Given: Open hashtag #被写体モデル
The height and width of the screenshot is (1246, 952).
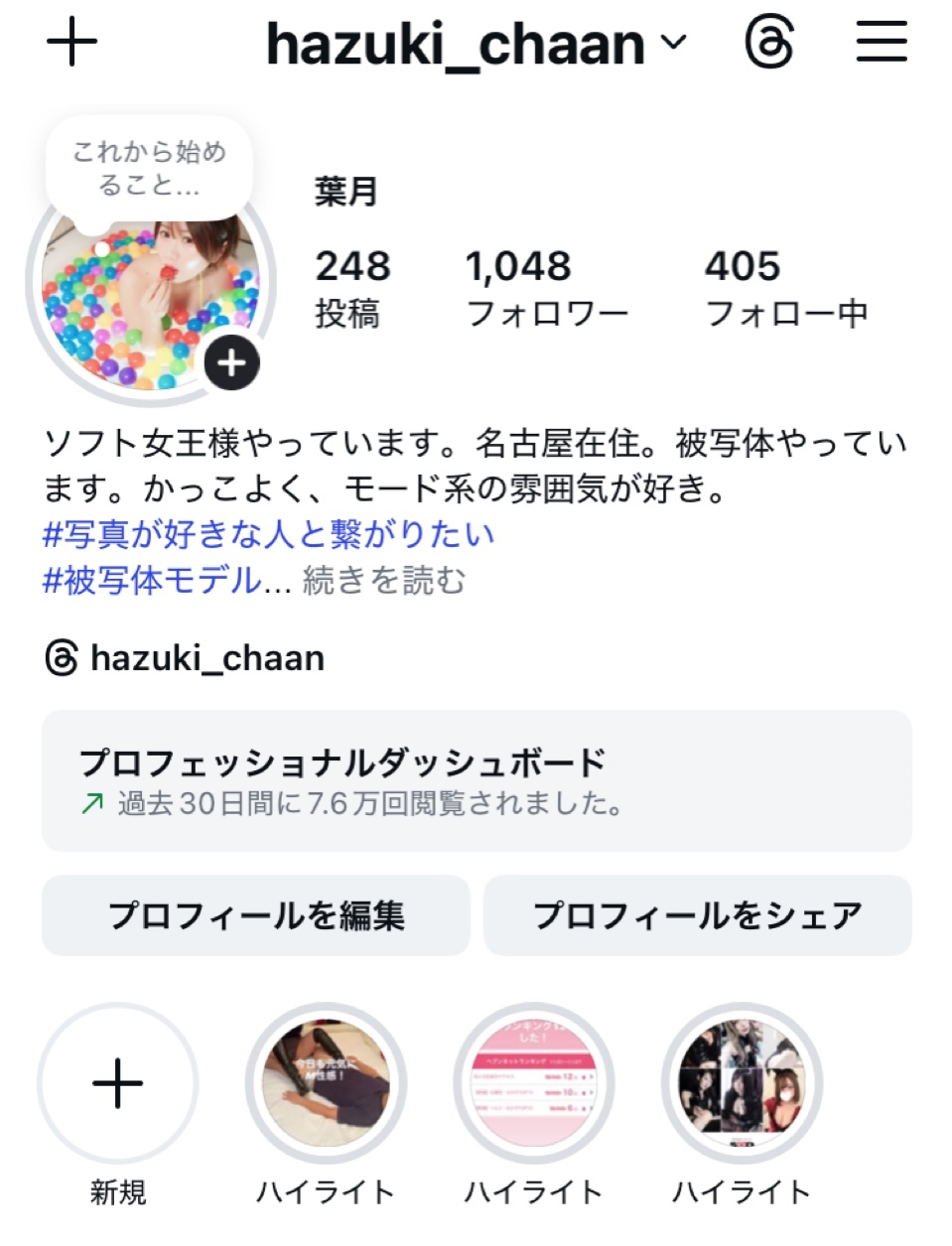Looking at the screenshot, I should [x=153, y=581].
